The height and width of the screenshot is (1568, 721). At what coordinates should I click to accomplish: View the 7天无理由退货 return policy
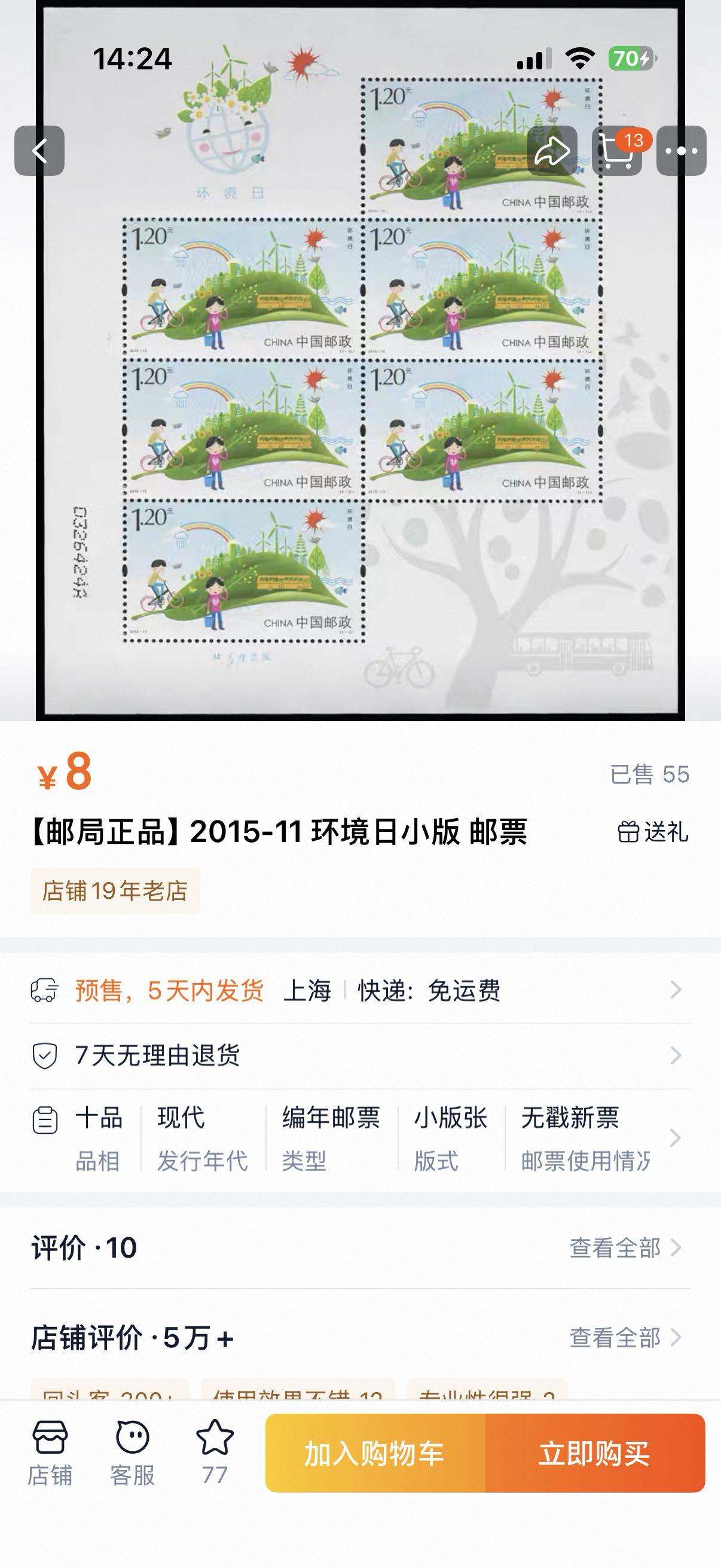click(x=360, y=1055)
